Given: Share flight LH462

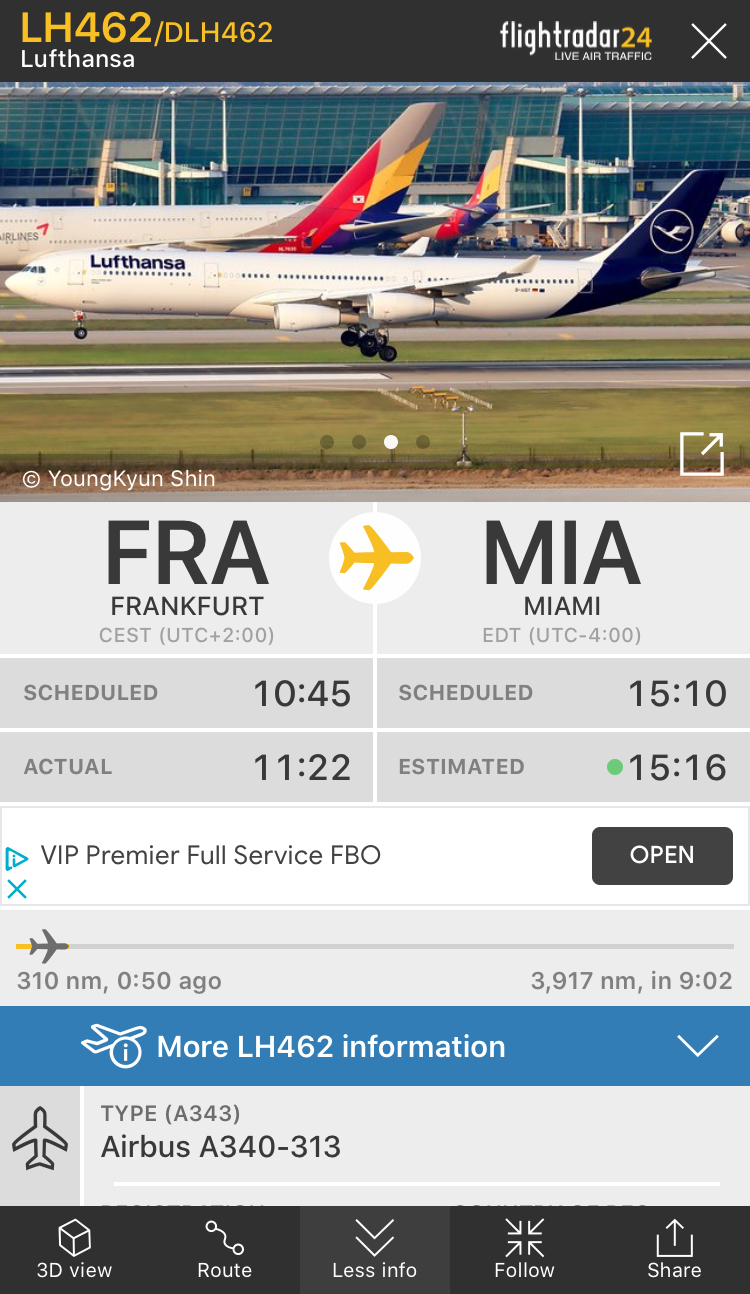Looking at the screenshot, I should pos(673,1249).
